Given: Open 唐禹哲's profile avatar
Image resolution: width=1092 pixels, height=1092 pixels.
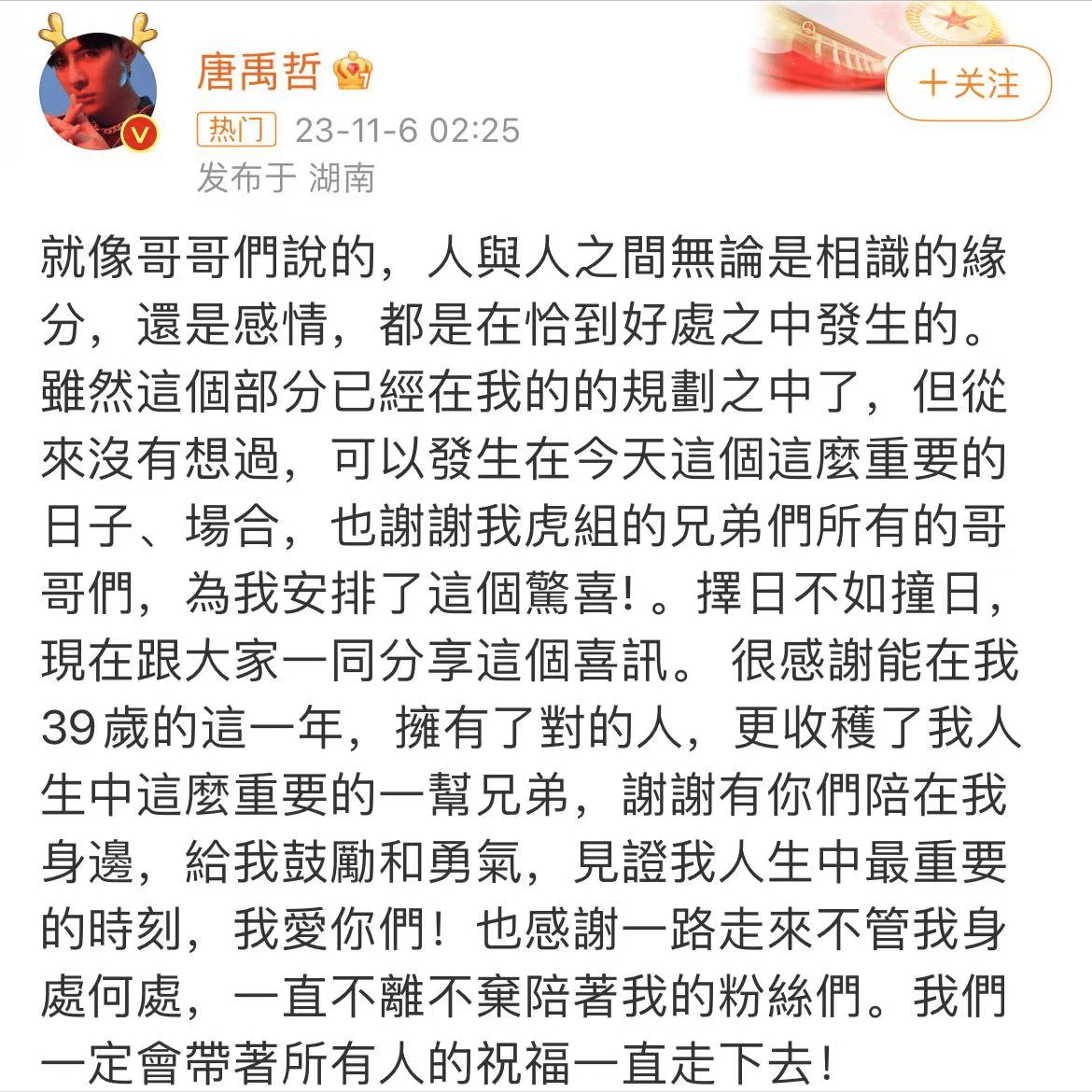Looking at the screenshot, I should [x=97, y=91].
